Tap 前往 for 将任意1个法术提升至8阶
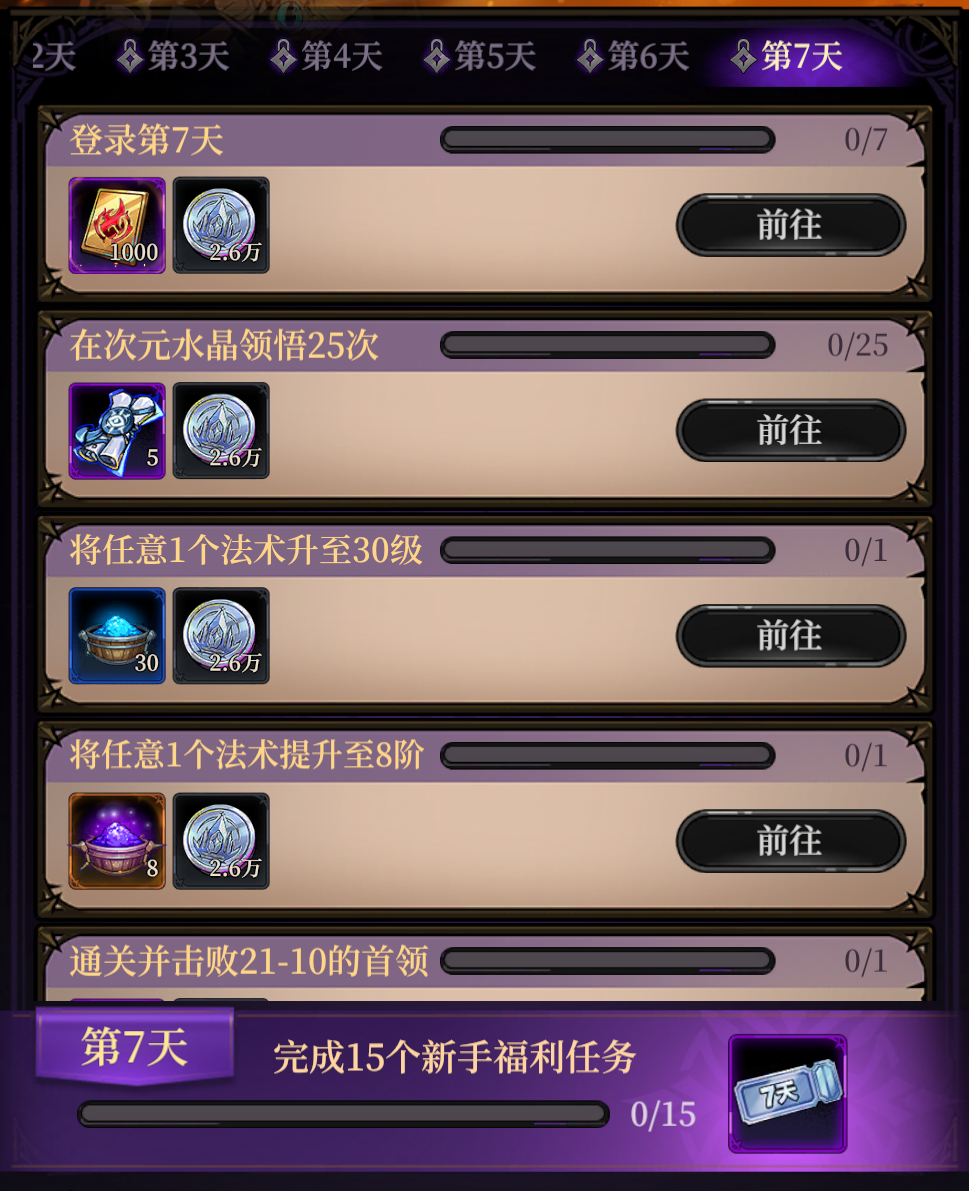 coord(790,841)
